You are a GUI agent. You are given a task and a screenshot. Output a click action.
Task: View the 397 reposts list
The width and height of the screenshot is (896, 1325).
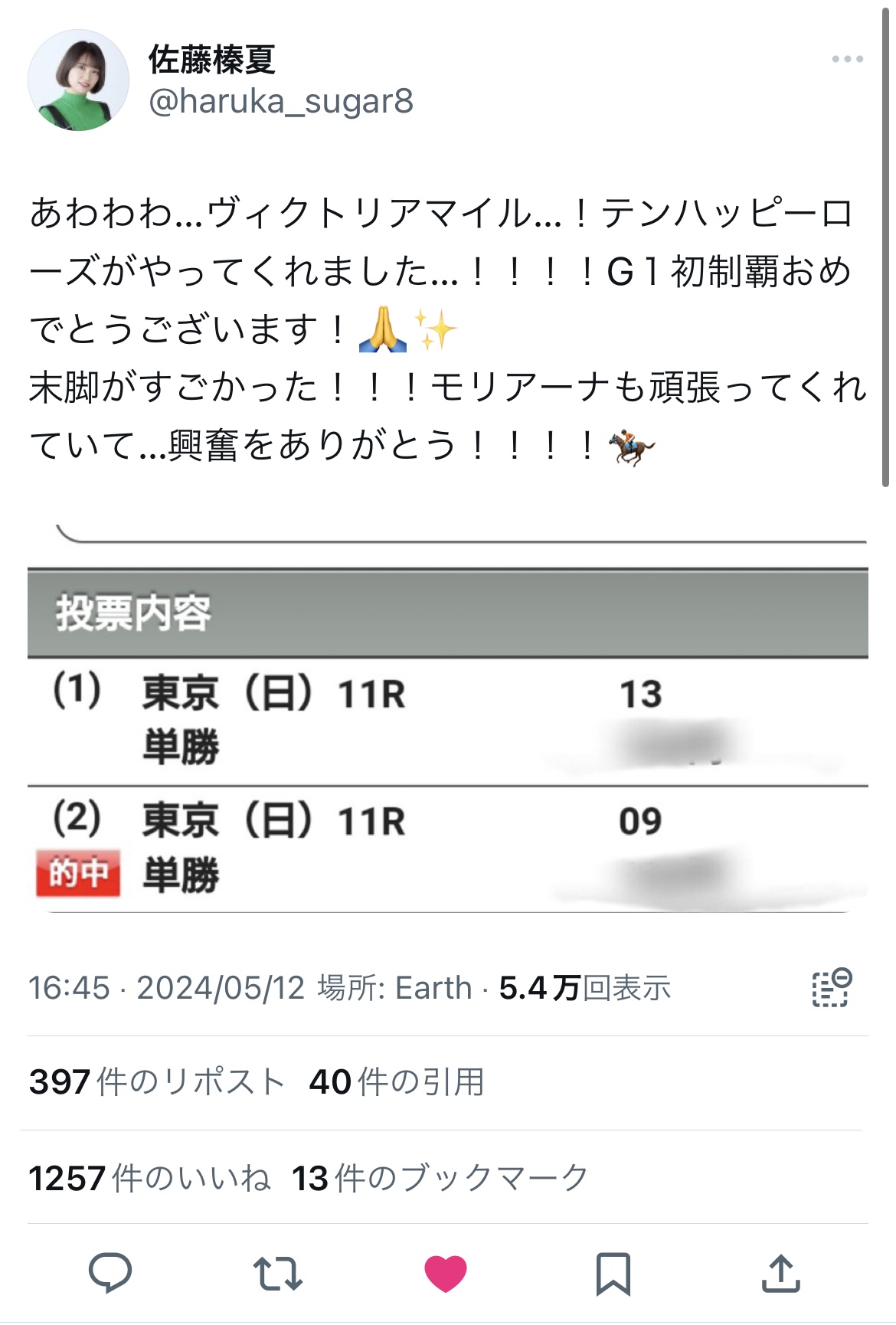click(x=156, y=1082)
